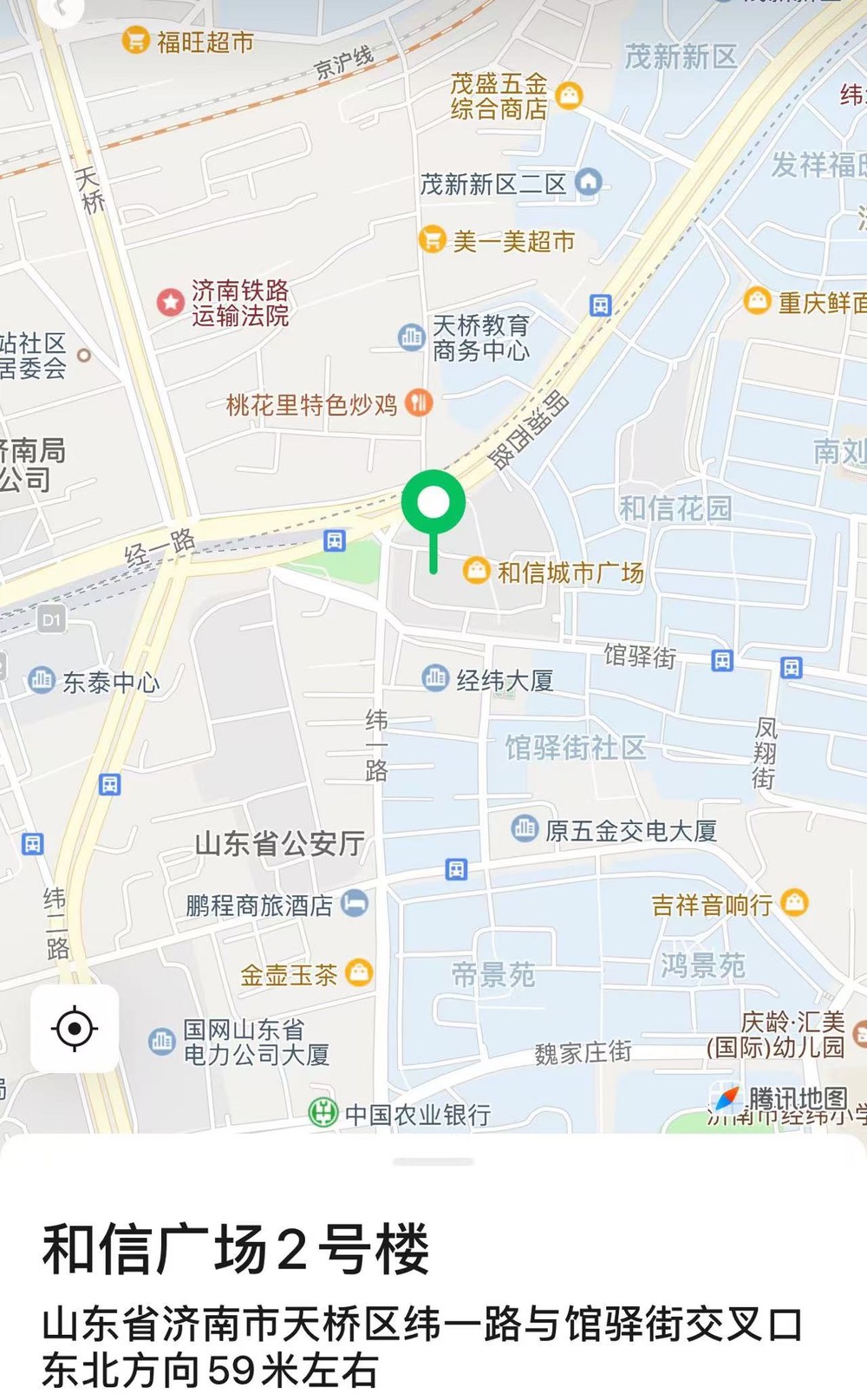
Task: Go back using the top-left arrow
Action: coord(61,9)
